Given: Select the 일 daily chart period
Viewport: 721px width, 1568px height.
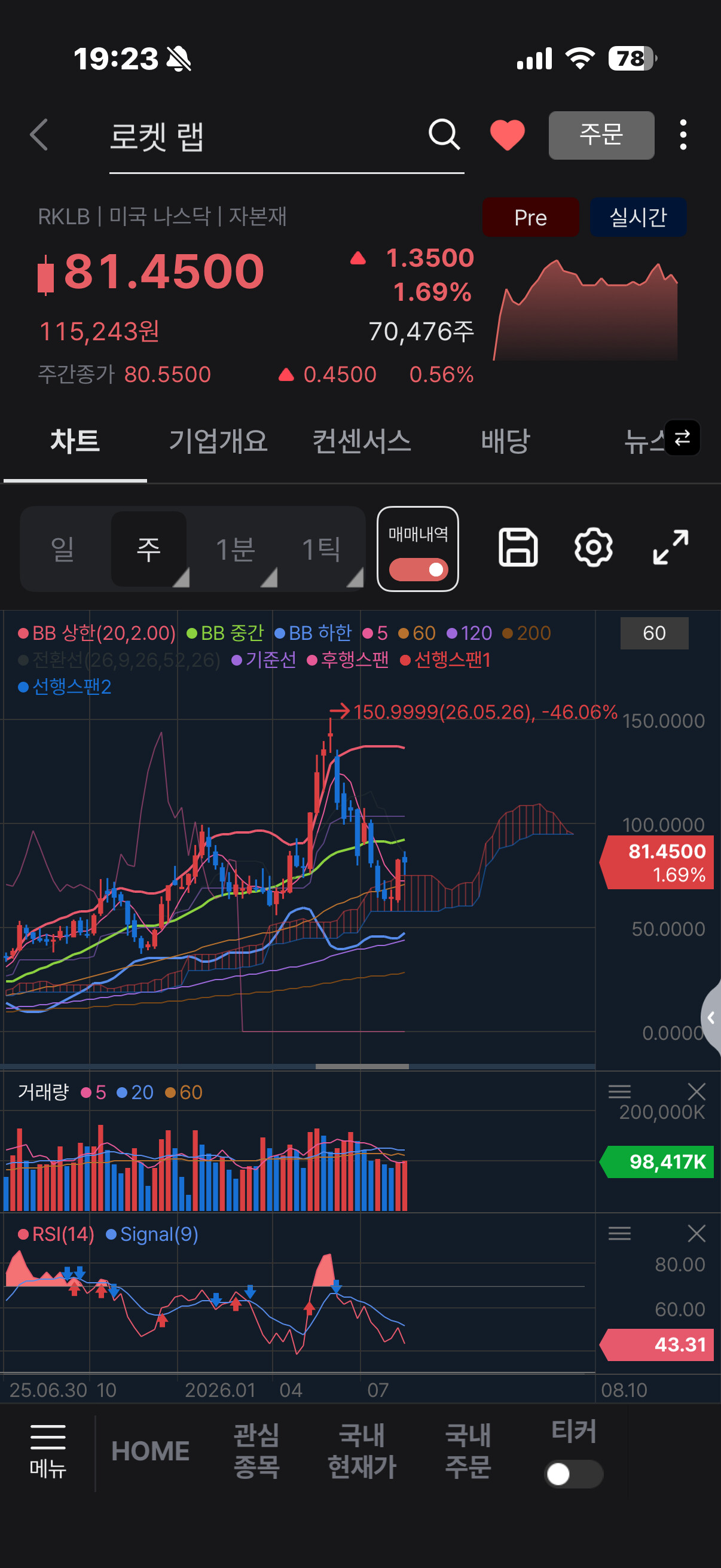Looking at the screenshot, I should tap(63, 549).
